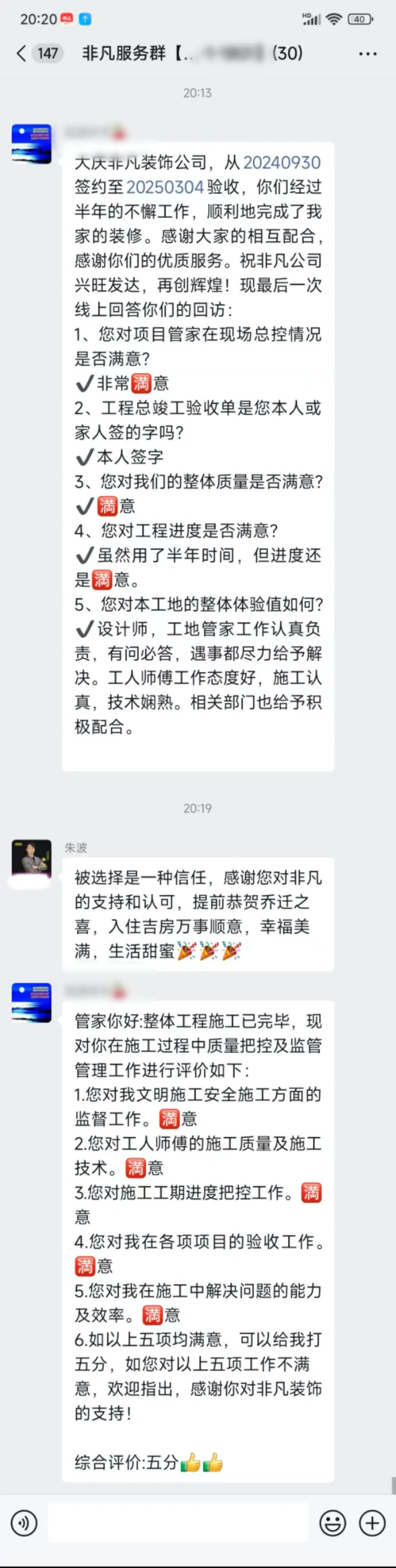Image resolution: width=396 pixels, height=1568 pixels.
Task: Open the plus attachments menu
Action: click(372, 1524)
